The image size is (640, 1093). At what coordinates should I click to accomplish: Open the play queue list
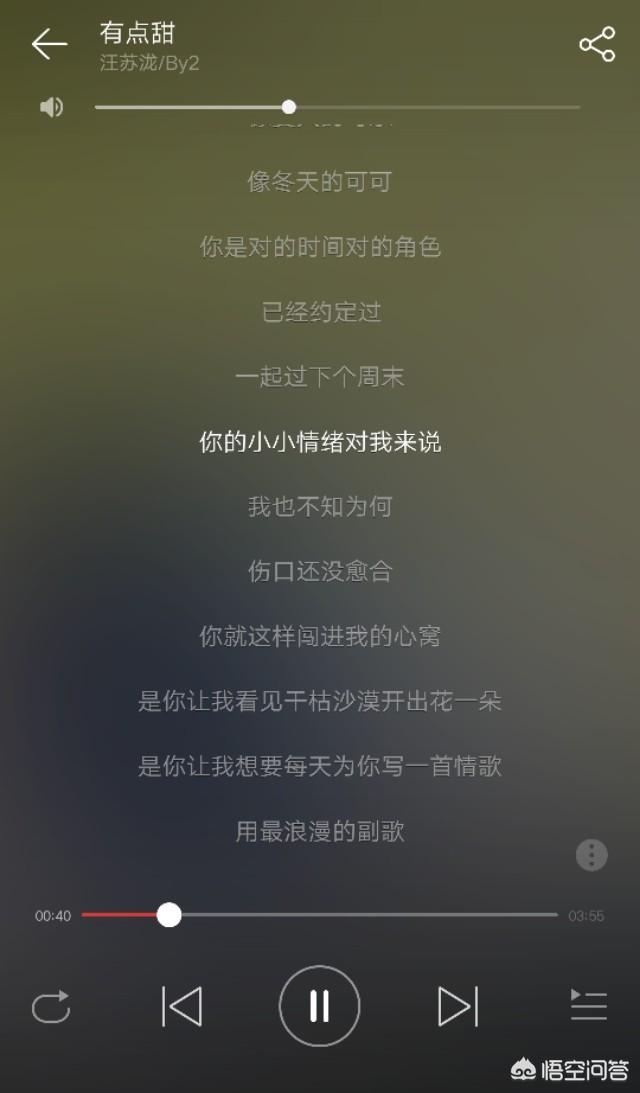589,1005
